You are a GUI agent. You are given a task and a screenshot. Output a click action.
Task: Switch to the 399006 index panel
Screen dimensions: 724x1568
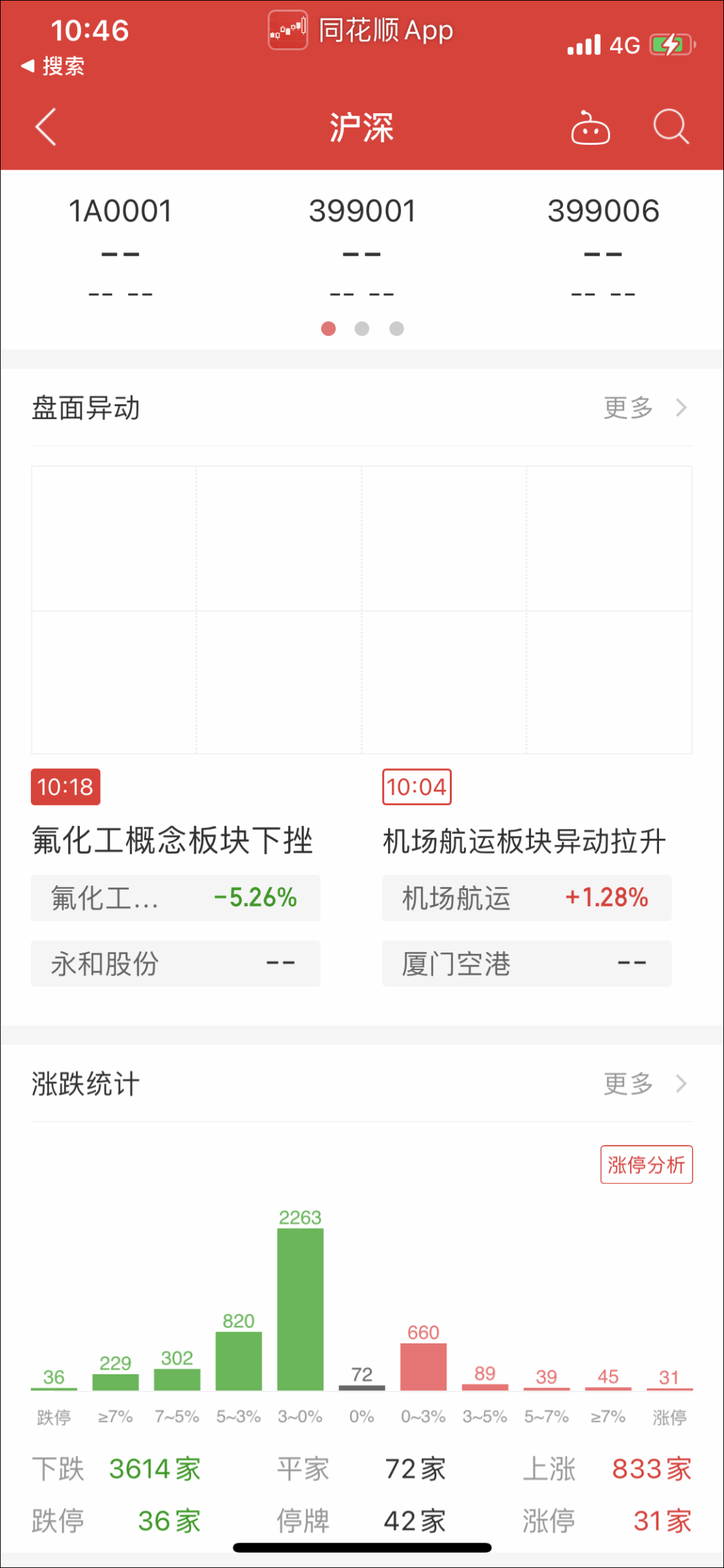[x=603, y=248]
